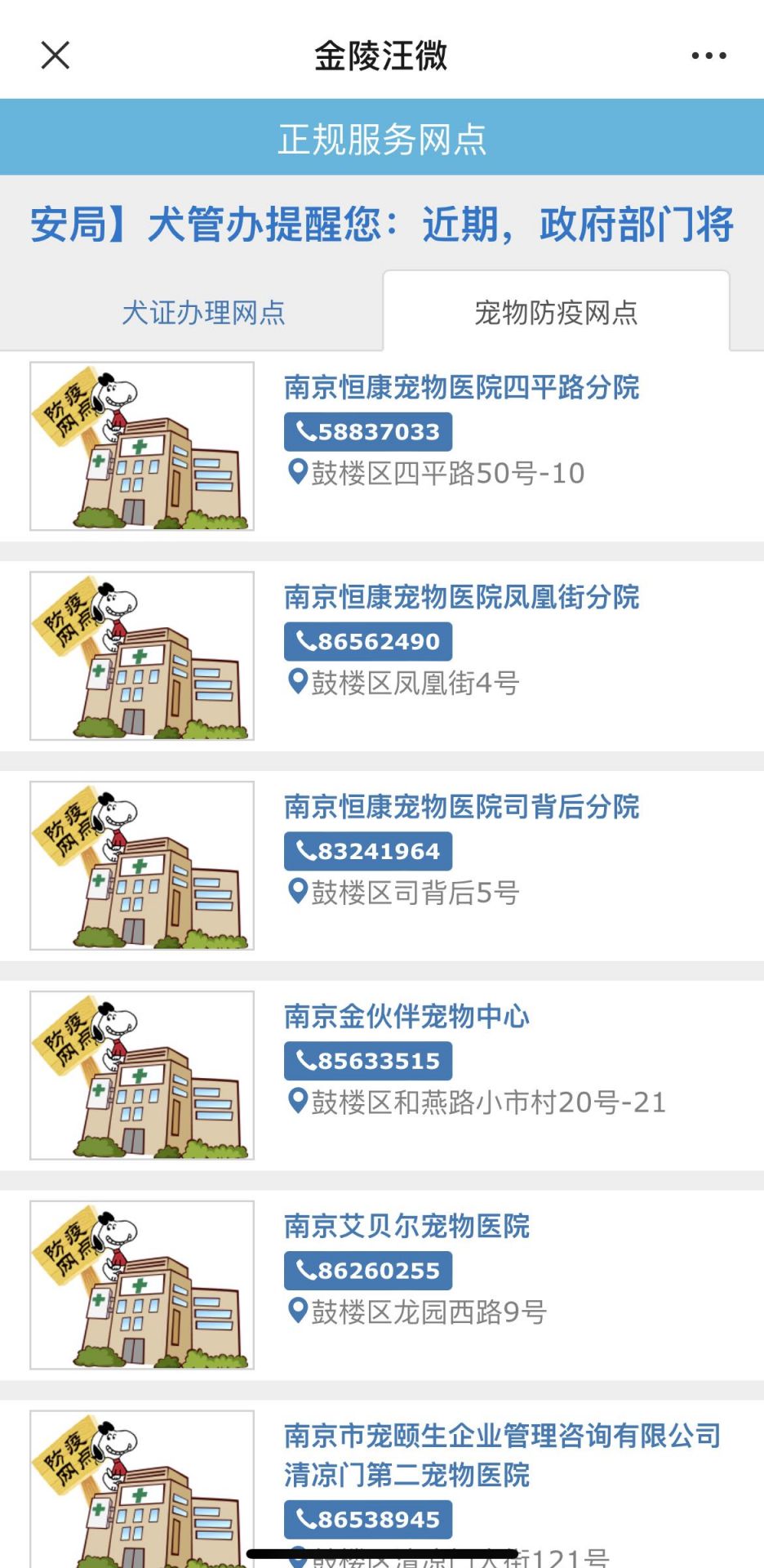This screenshot has width=764, height=1568.
Task: View 南京金伙伴宠物中心 details
Action: [406, 1017]
